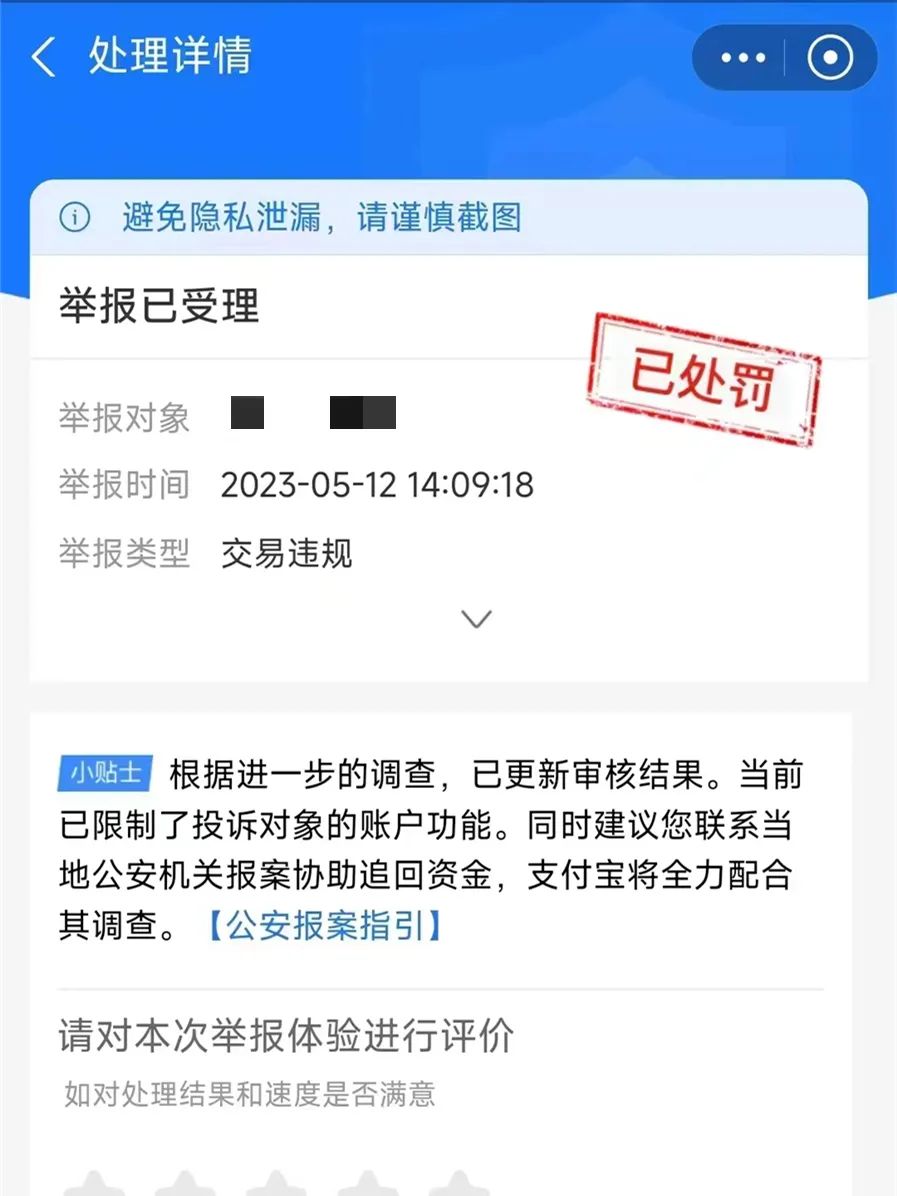The height and width of the screenshot is (1196, 897).
Task: Open the mini program more options menu
Action: (742, 58)
